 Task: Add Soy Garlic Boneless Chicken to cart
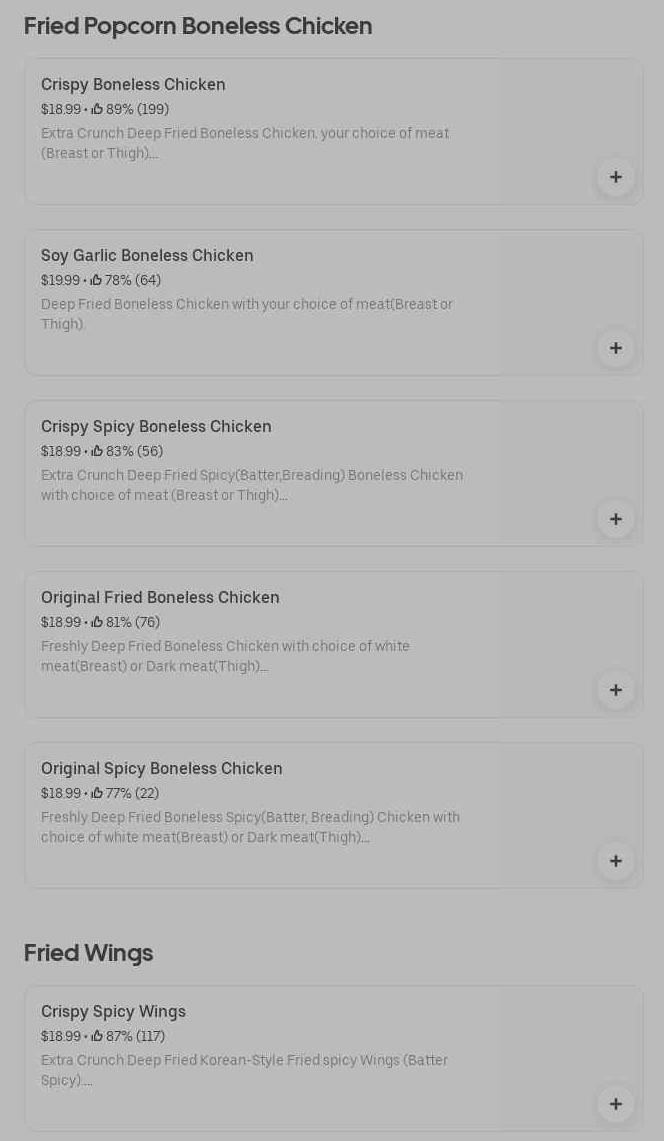[616, 348]
